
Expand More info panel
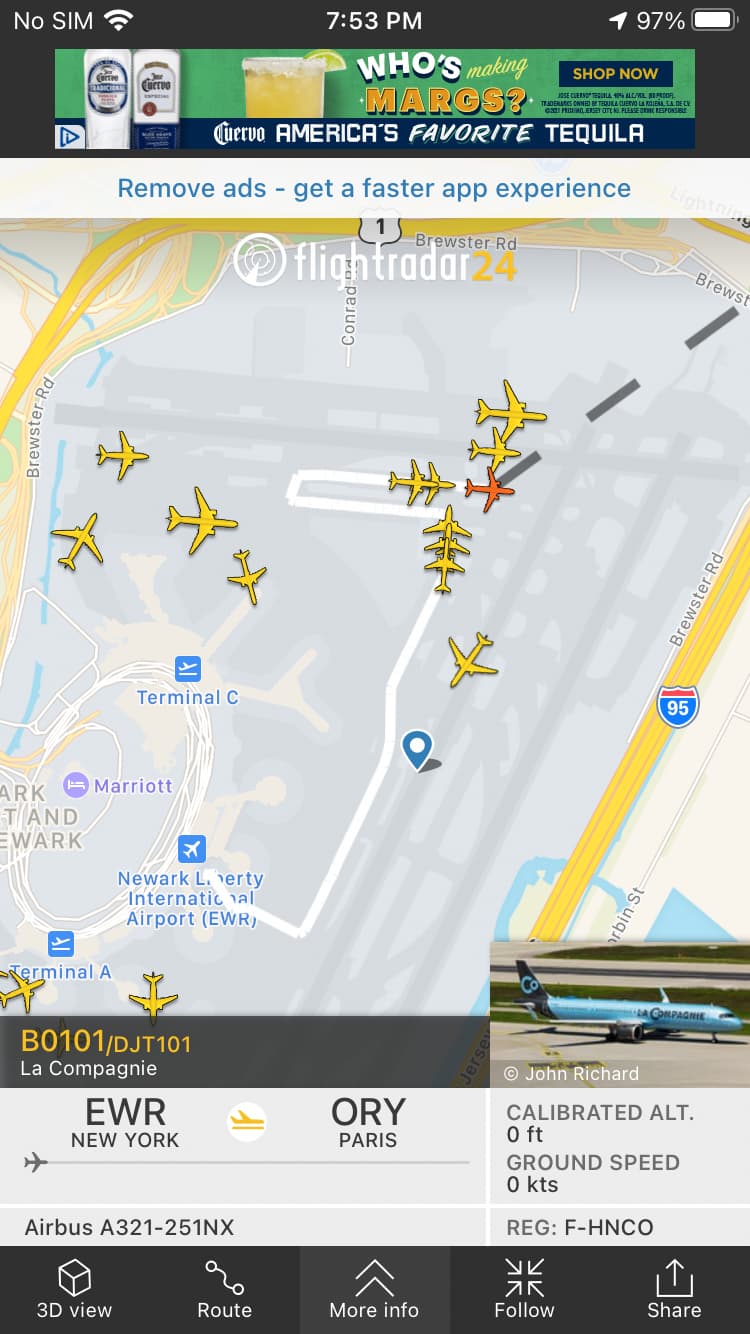[x=374, y=1290]
